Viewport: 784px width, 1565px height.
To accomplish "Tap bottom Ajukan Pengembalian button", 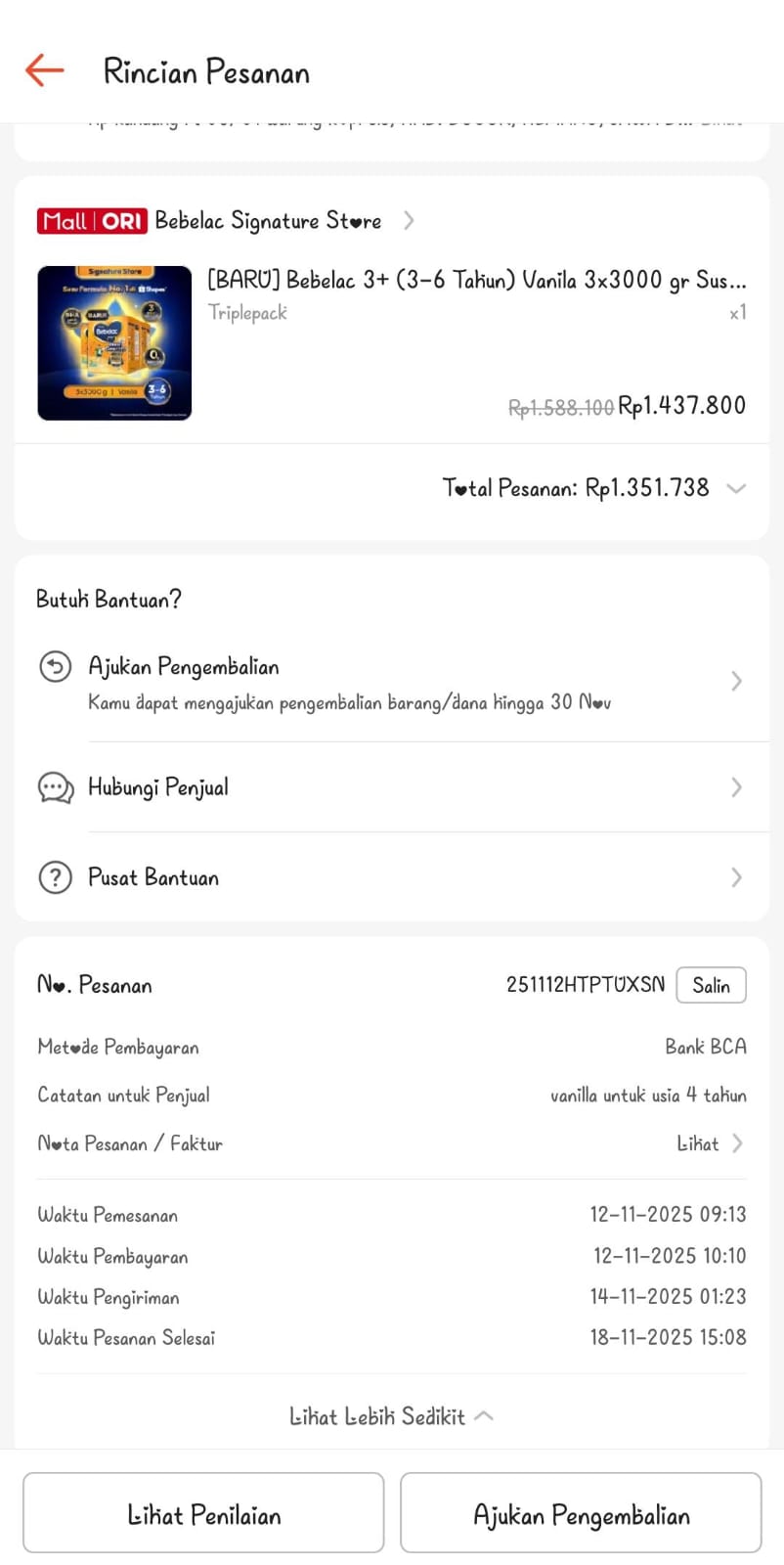I will point(581,1513).
